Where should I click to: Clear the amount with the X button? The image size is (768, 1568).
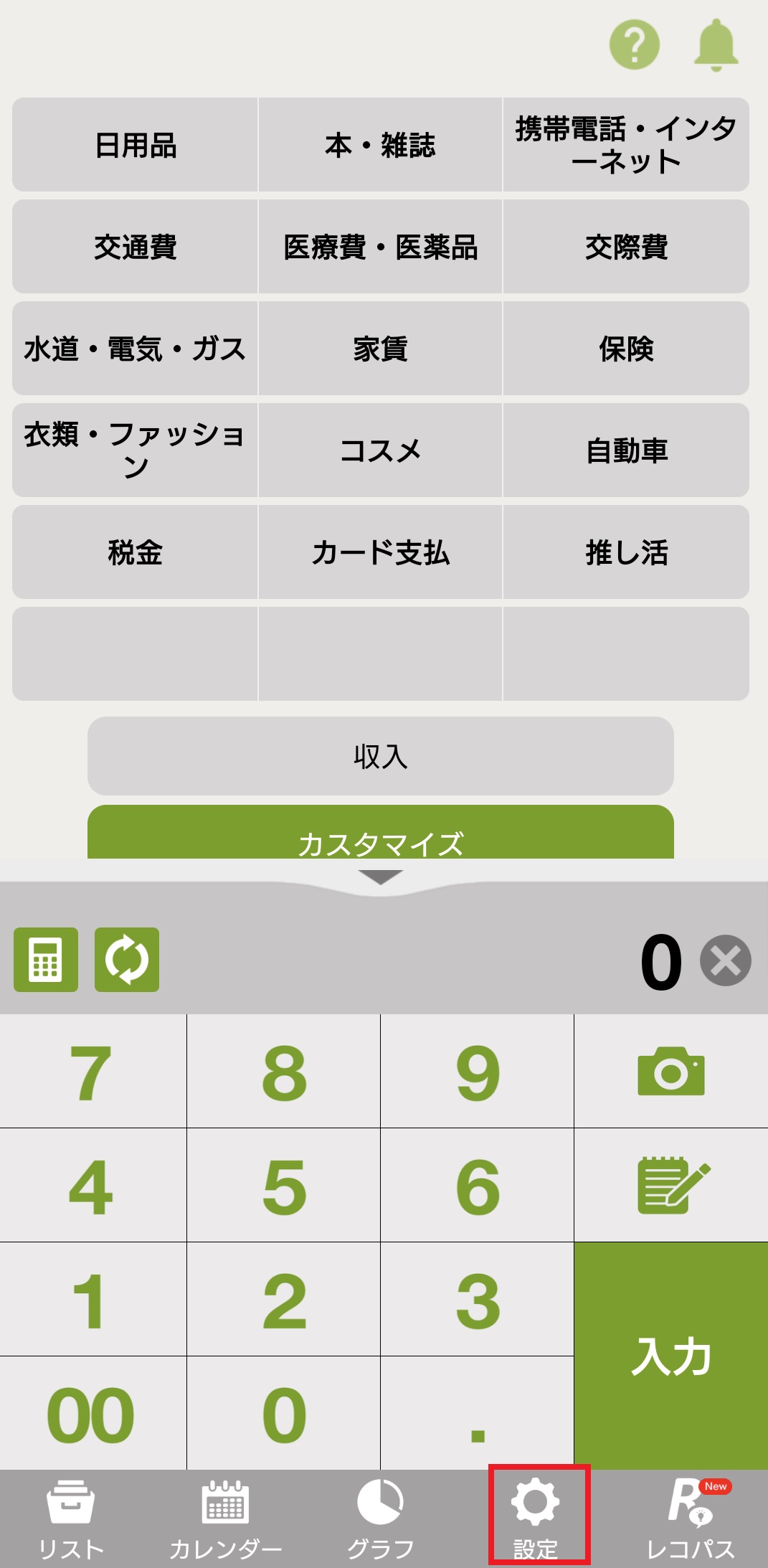tap(725, 960)
